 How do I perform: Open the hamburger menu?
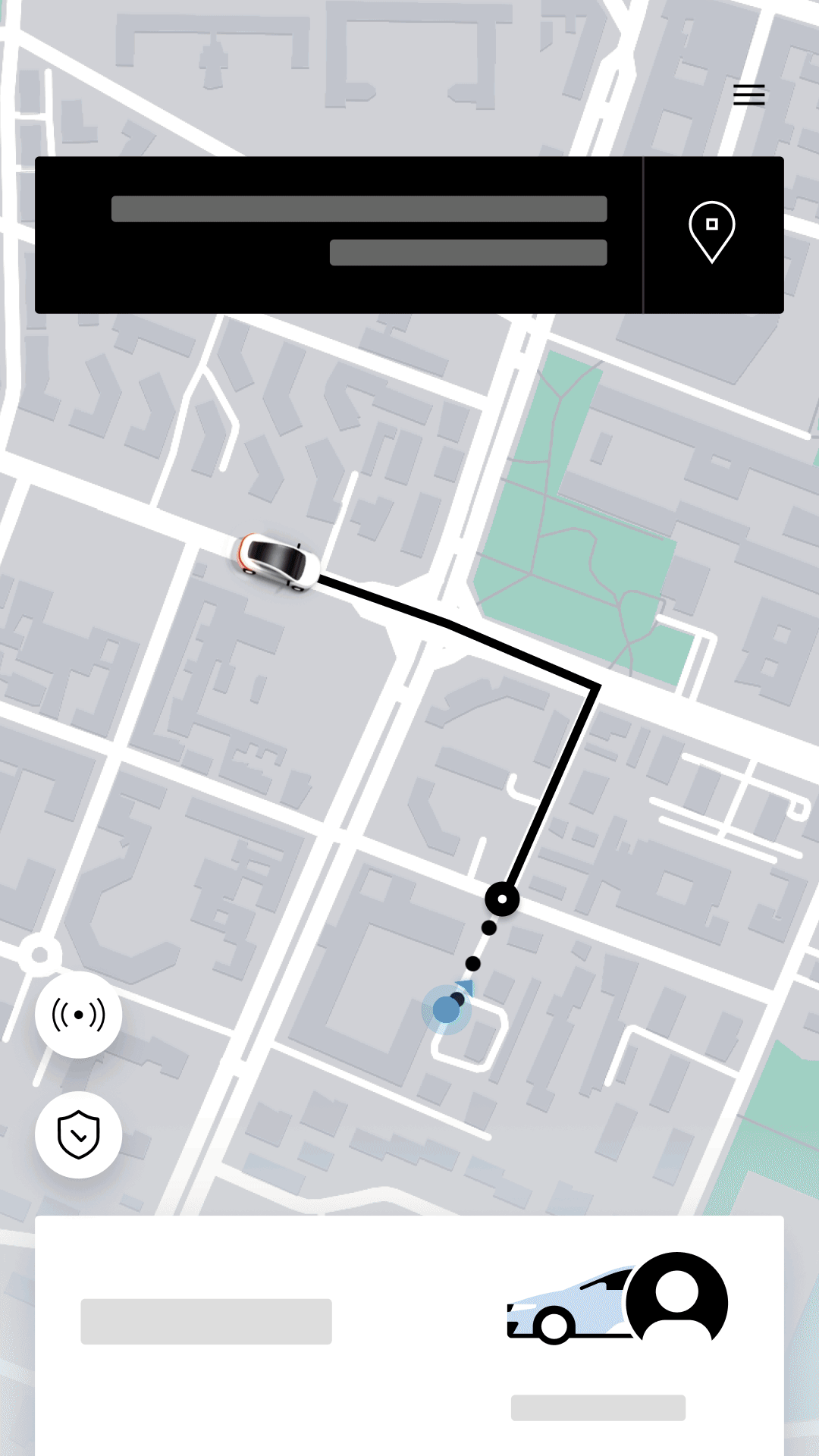click(748, 95)
